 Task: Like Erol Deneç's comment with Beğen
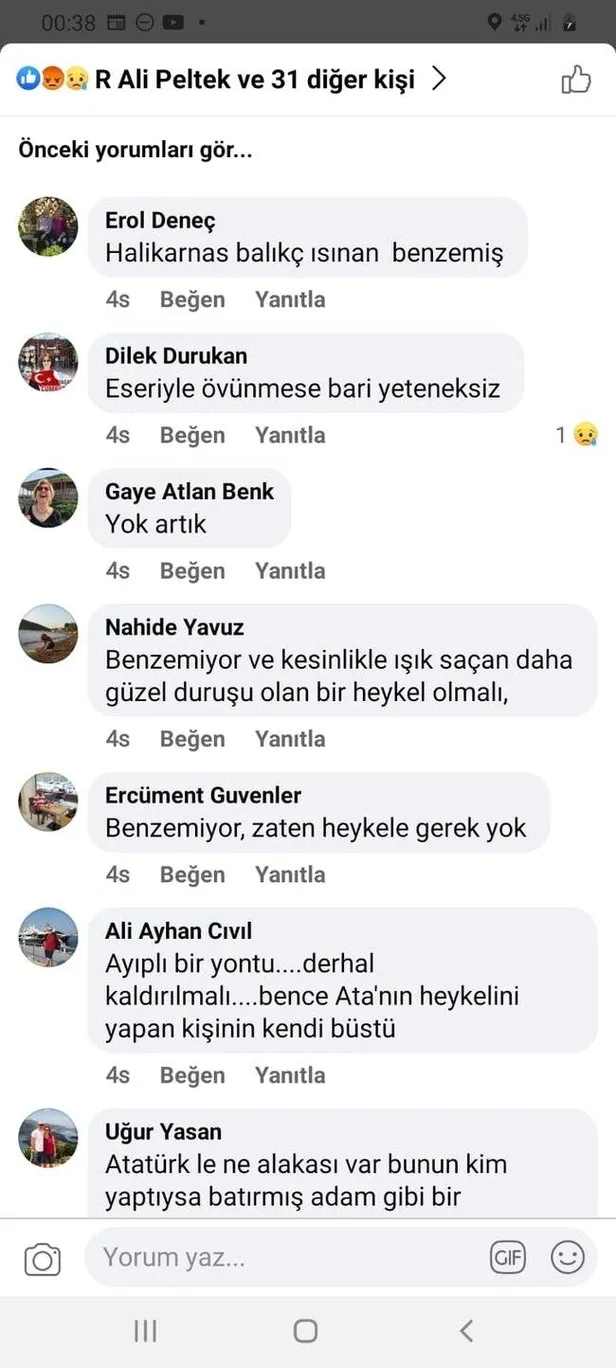192,299
